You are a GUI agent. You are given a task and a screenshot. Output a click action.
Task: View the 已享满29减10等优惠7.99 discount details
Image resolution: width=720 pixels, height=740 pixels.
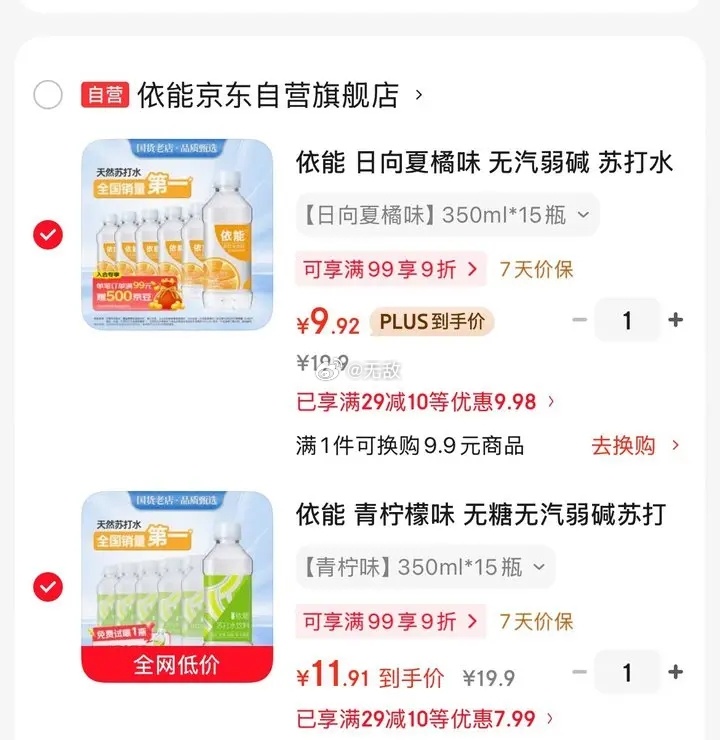coord(426,718)
